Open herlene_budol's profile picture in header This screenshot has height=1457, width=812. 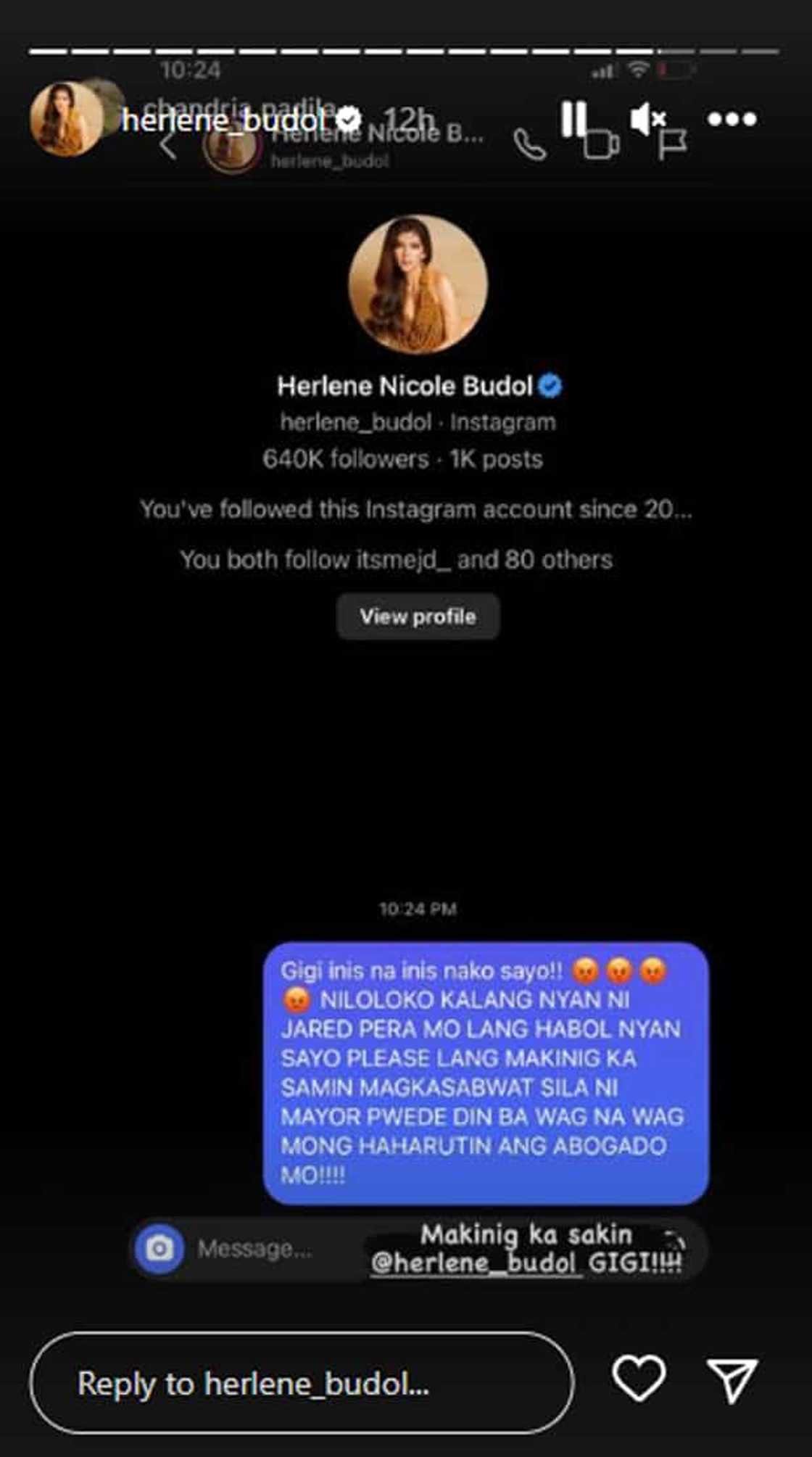pos(66,119)
